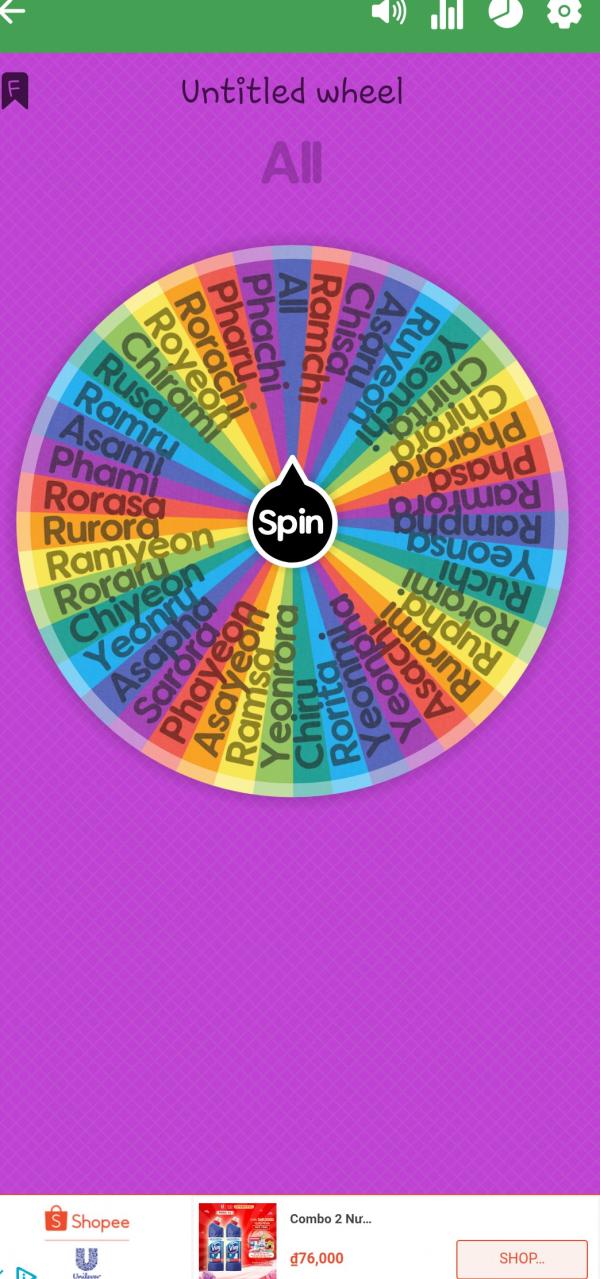Open the settings gear
This screenshot has width=600, height=1279.
click(564, 12)
